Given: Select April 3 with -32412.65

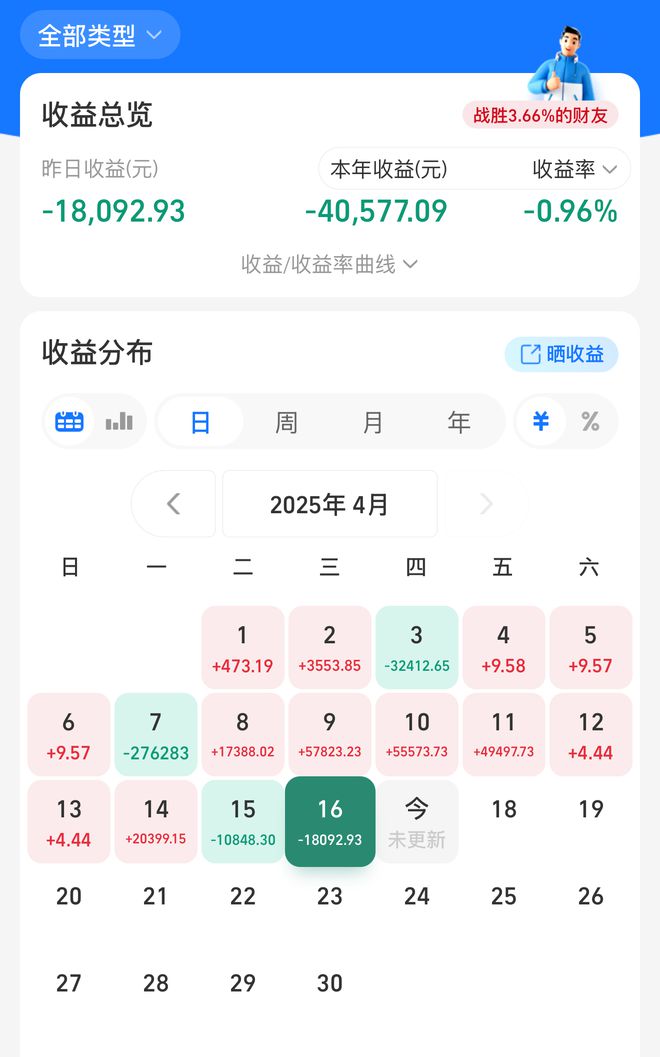Looking at the screenshot, I should coord(416,647).
